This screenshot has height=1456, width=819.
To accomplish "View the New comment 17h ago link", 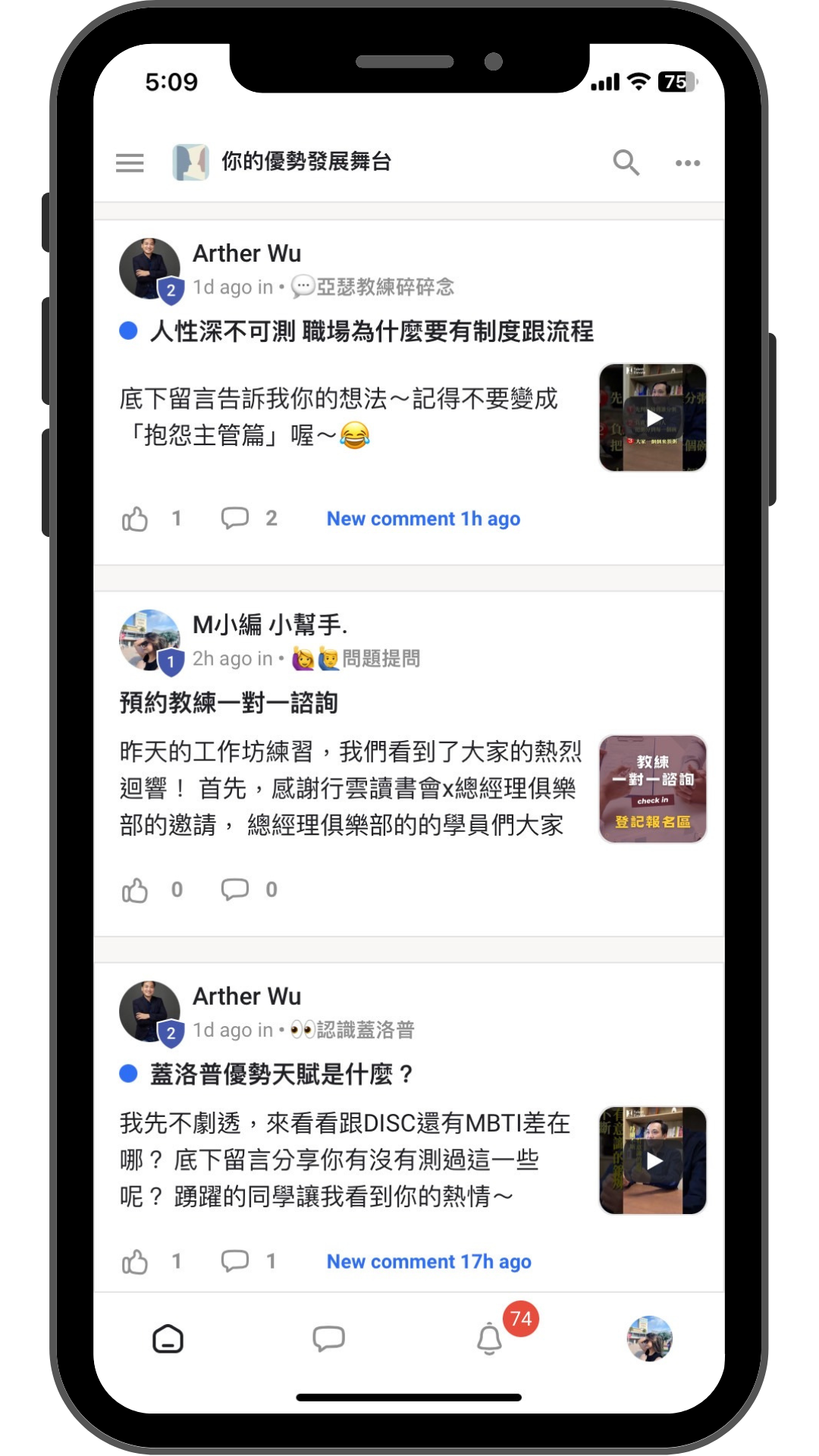I will pos(428,1262).
